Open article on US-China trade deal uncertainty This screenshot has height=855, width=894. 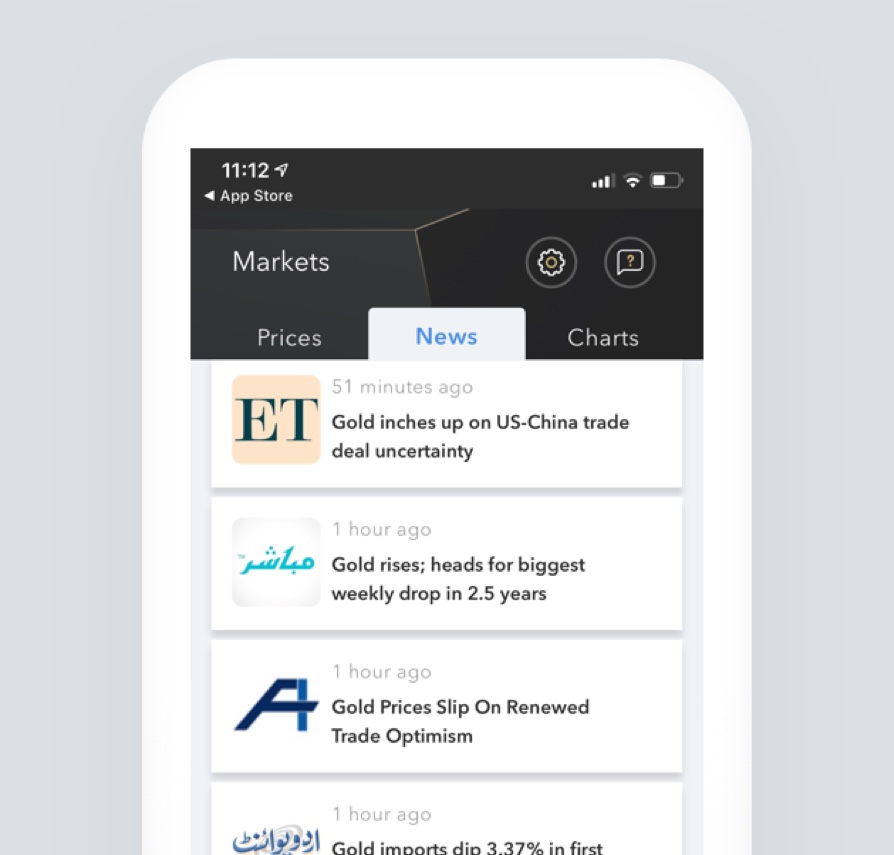[480, 436]
